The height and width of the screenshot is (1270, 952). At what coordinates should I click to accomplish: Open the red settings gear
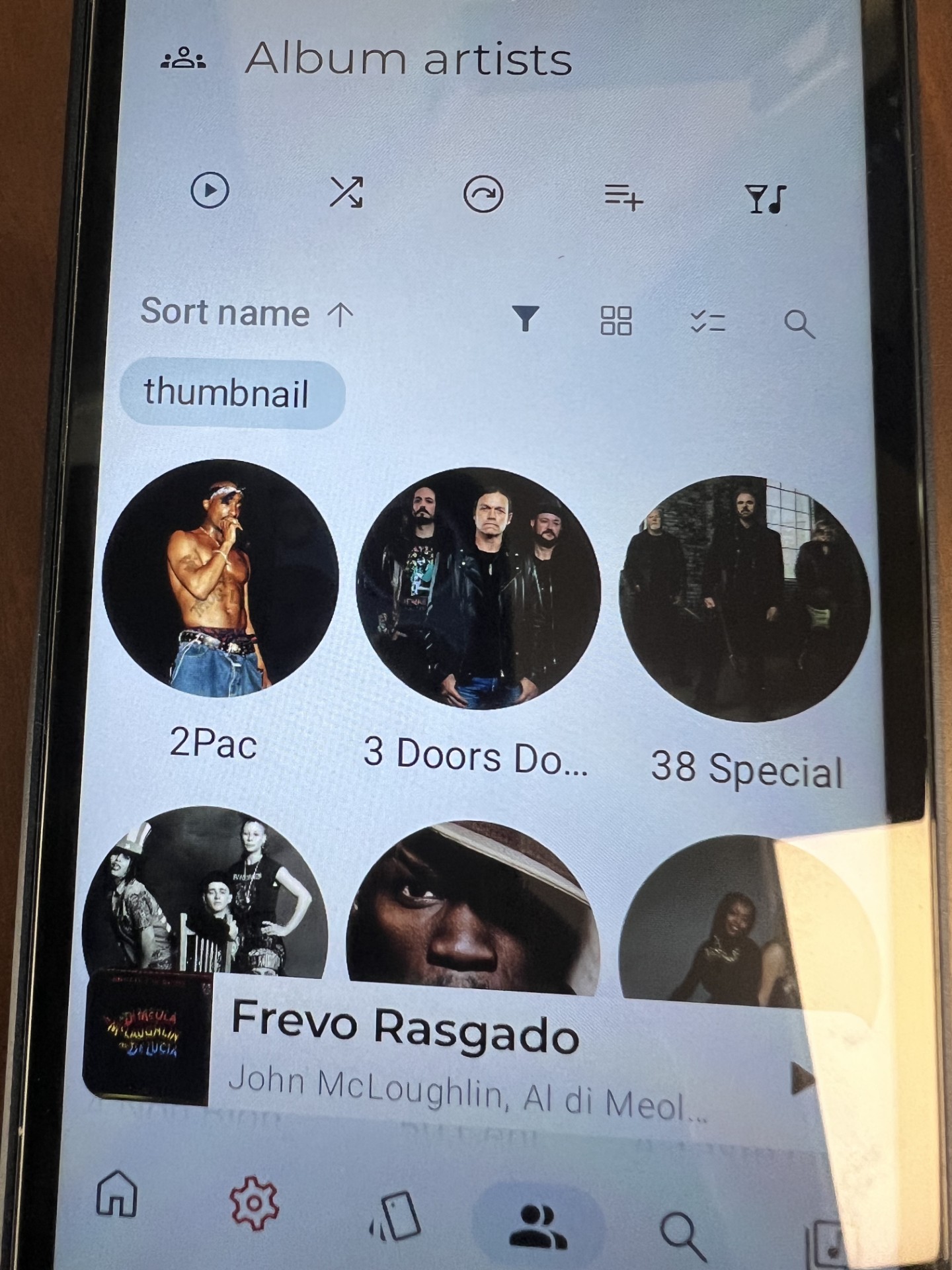(254, 1203)
